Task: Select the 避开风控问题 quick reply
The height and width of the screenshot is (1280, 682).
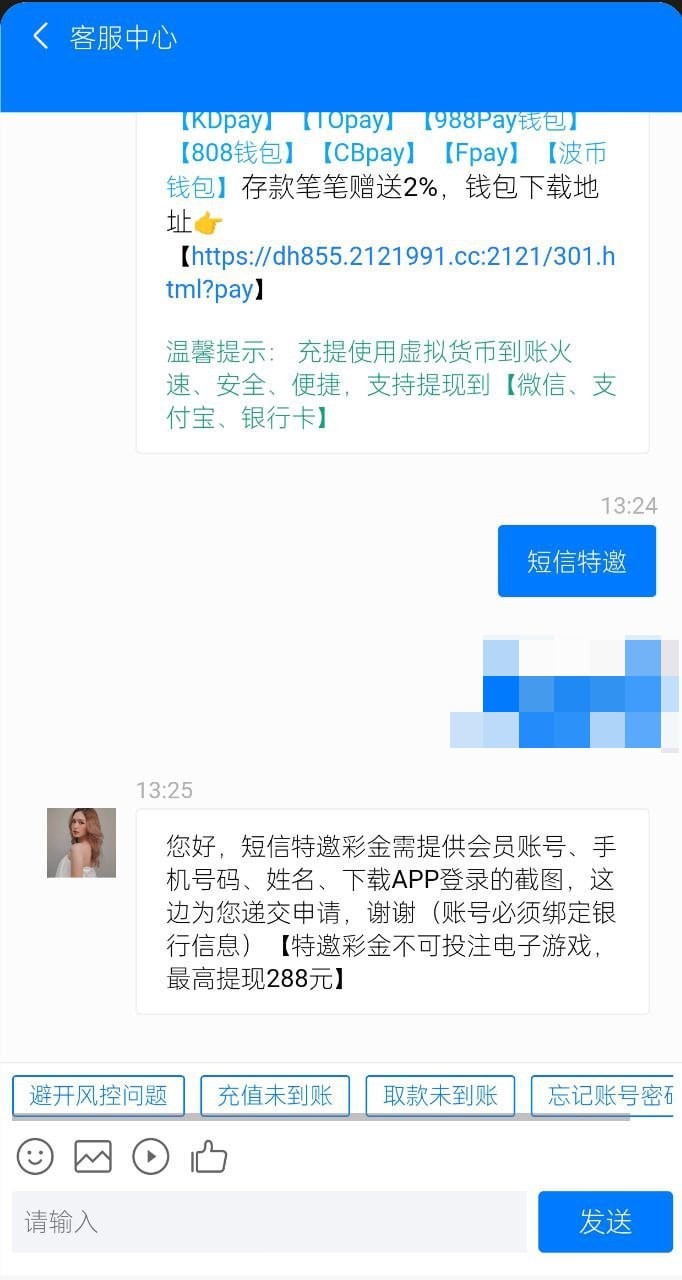Action: point(98,1095)
